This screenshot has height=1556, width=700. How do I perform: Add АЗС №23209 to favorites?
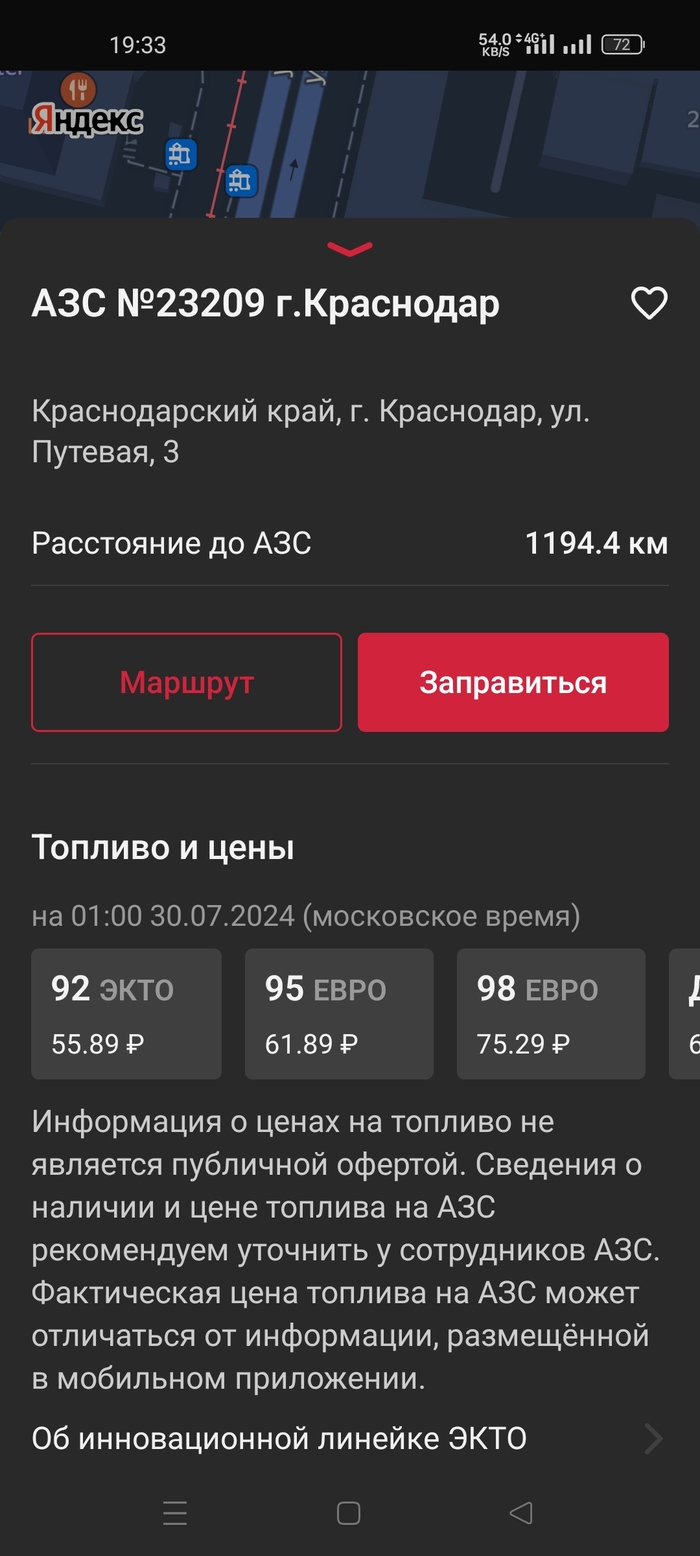pyautogui.click(x=649, y=303)
